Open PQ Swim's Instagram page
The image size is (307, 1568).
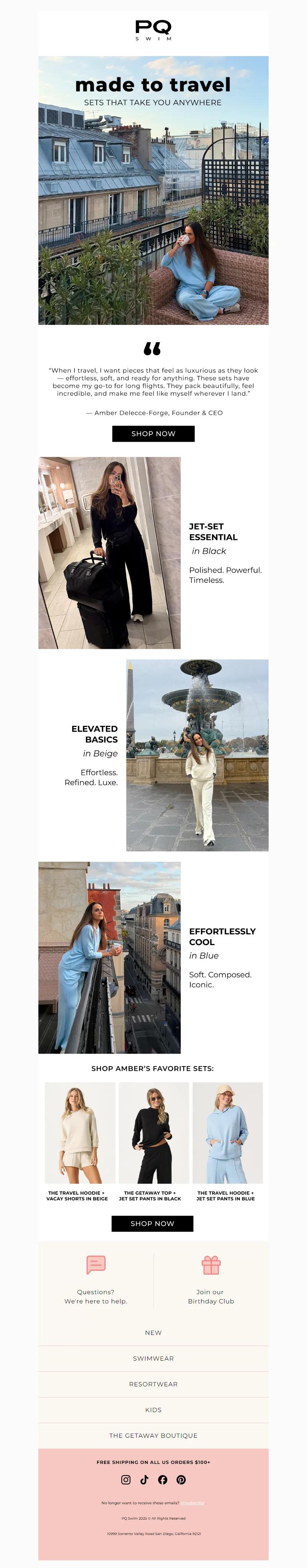click(x=126, y=1480)
